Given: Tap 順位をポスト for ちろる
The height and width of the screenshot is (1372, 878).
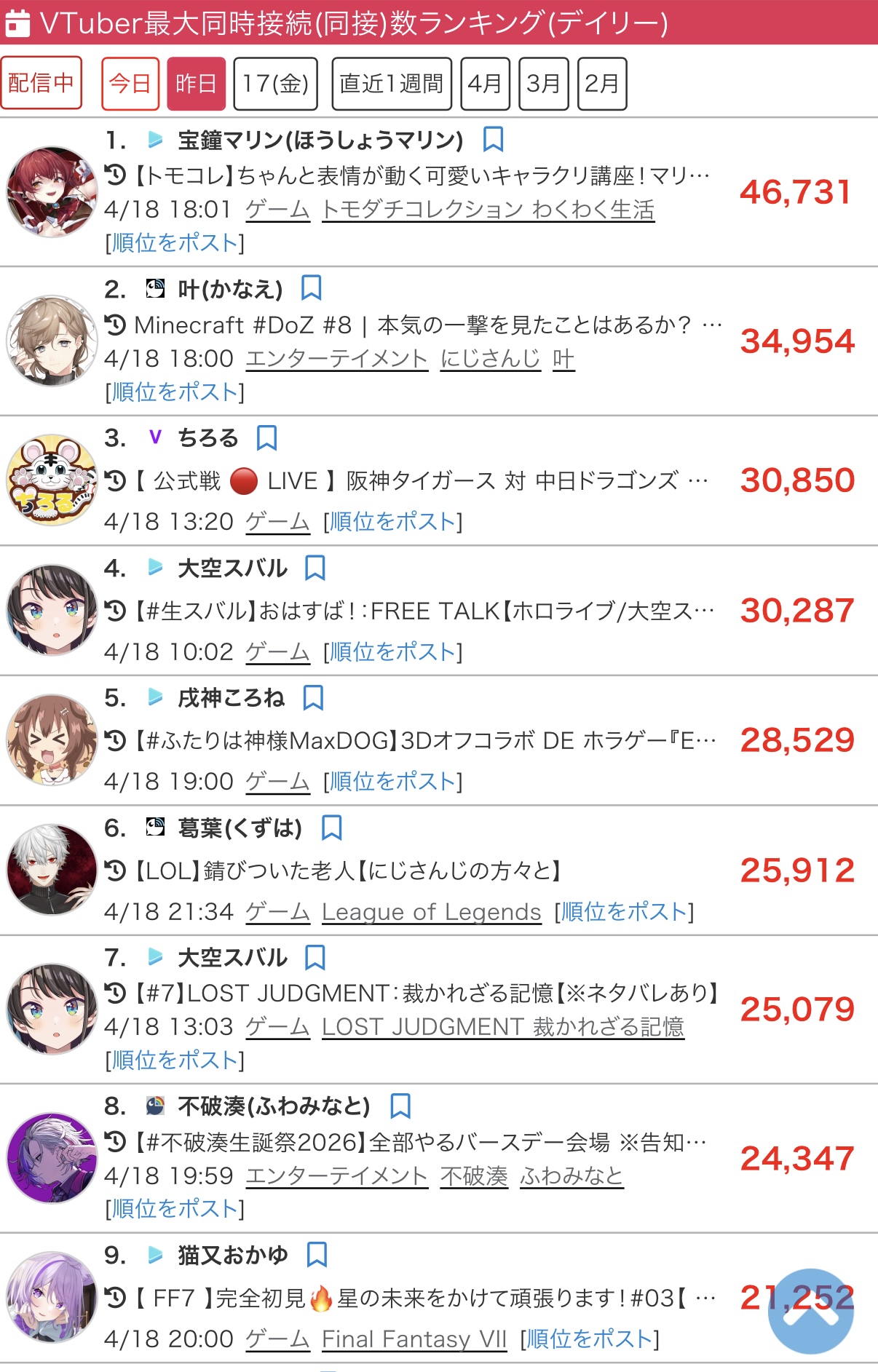Looking at the screenshot, I should coord(392,521).
